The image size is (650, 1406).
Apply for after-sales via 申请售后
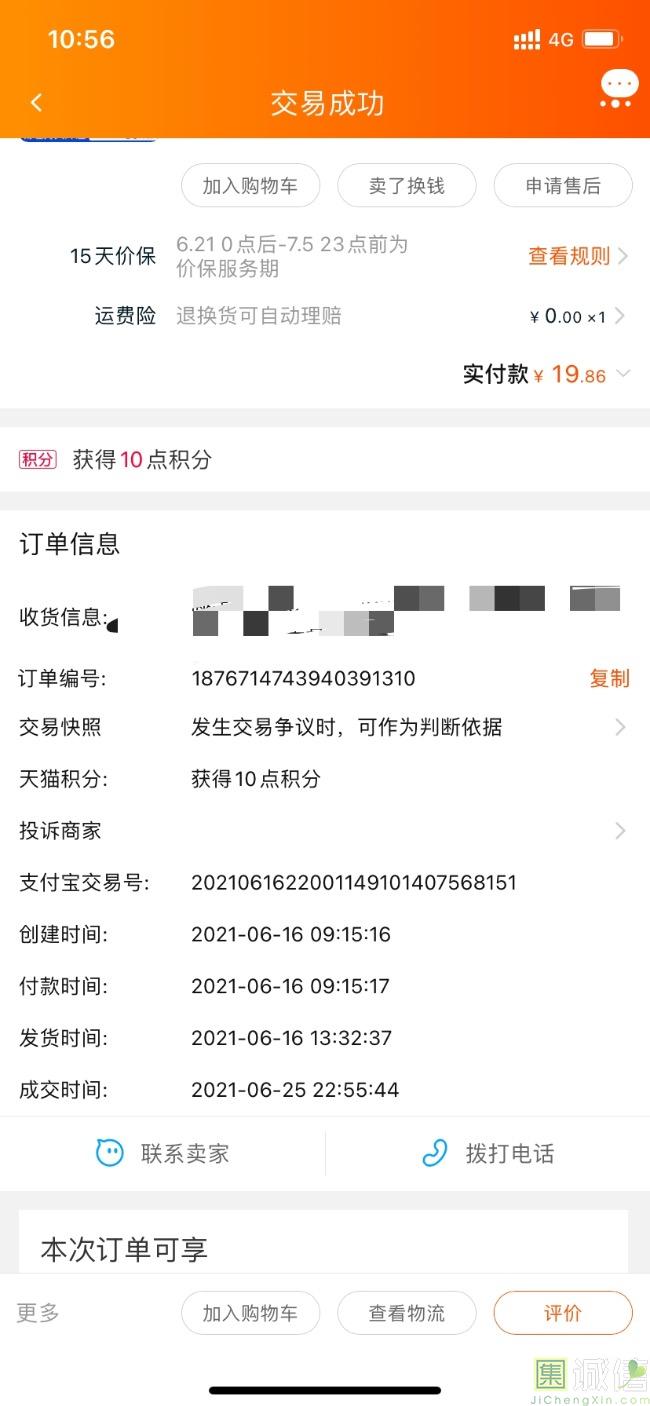(x=562, y=186)
